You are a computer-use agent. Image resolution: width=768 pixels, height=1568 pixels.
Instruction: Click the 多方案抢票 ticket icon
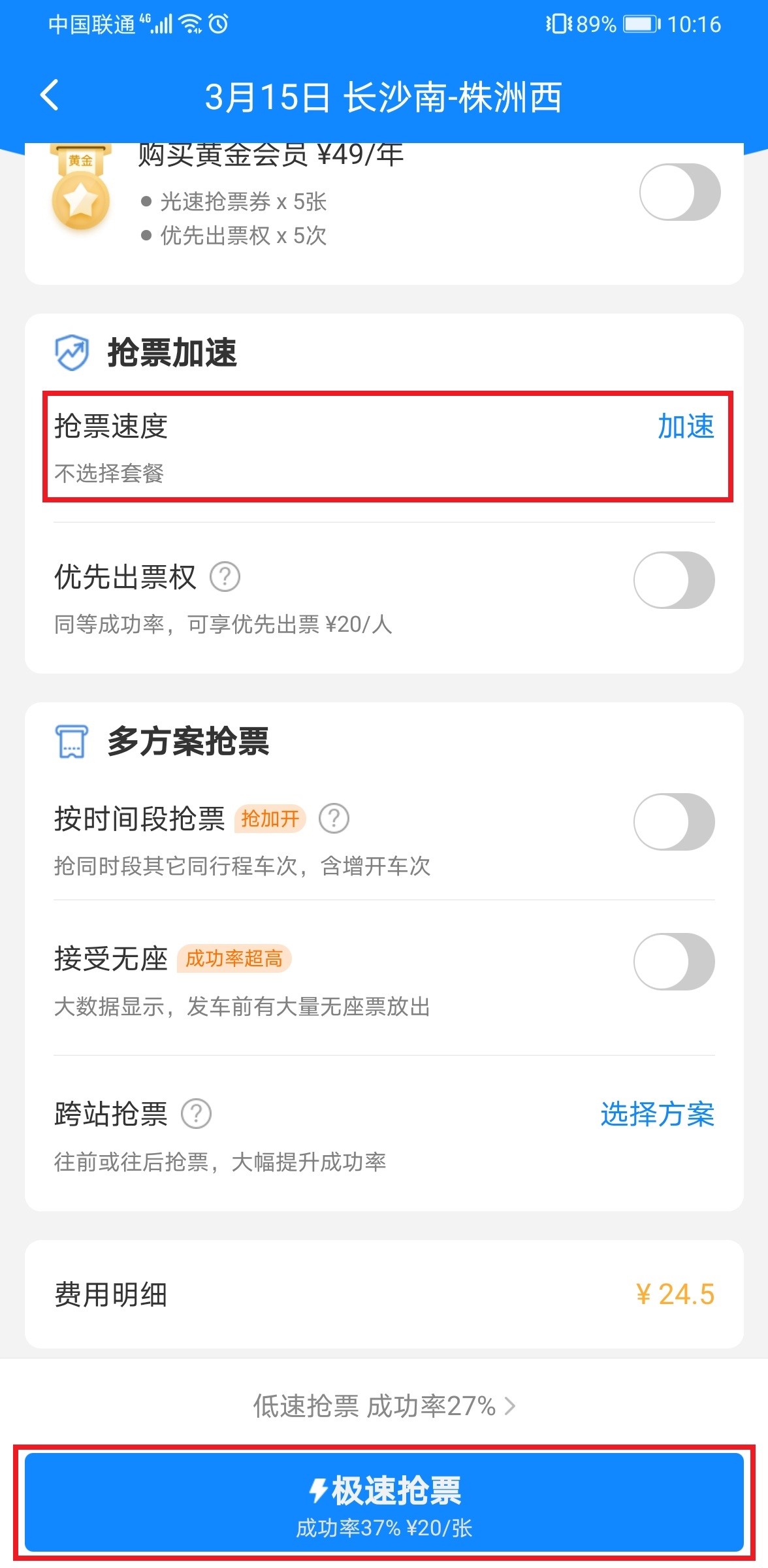[72, 742]
